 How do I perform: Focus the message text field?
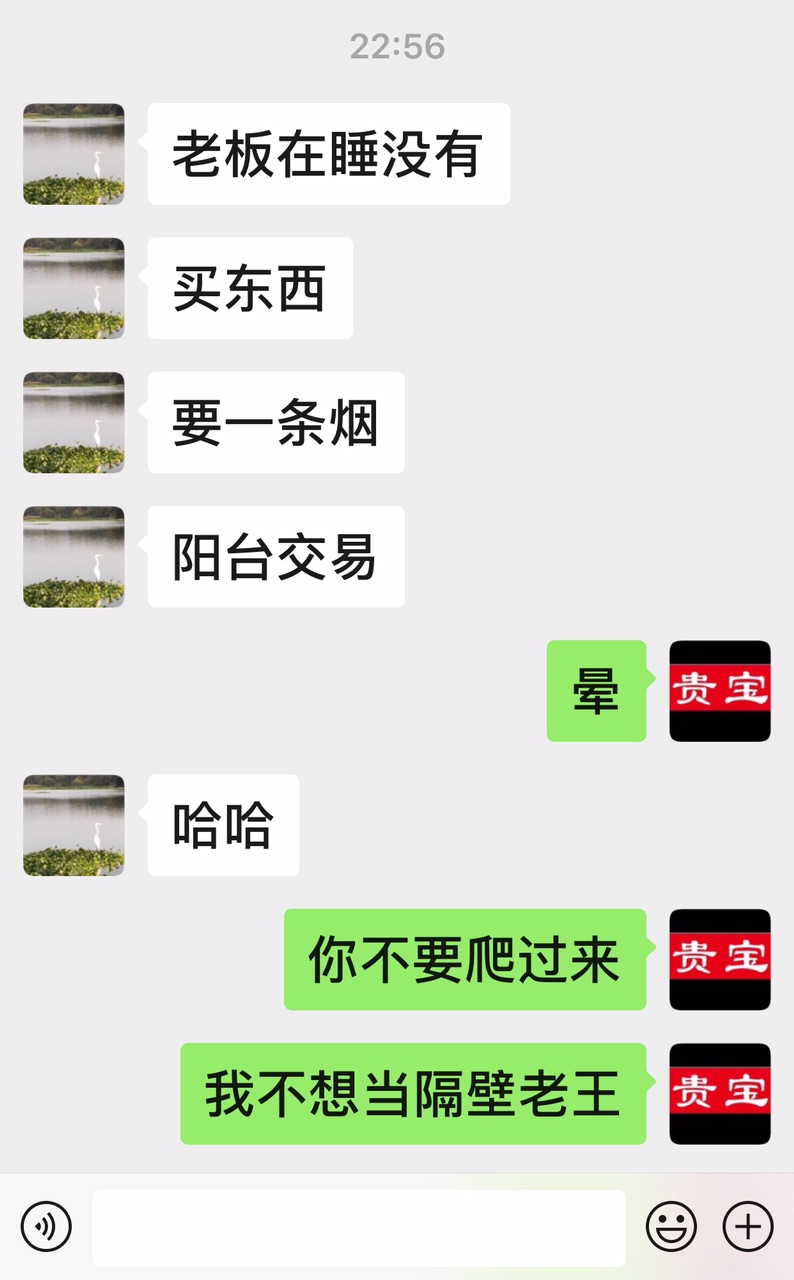pyautogui.click(x=358, y=1227)
